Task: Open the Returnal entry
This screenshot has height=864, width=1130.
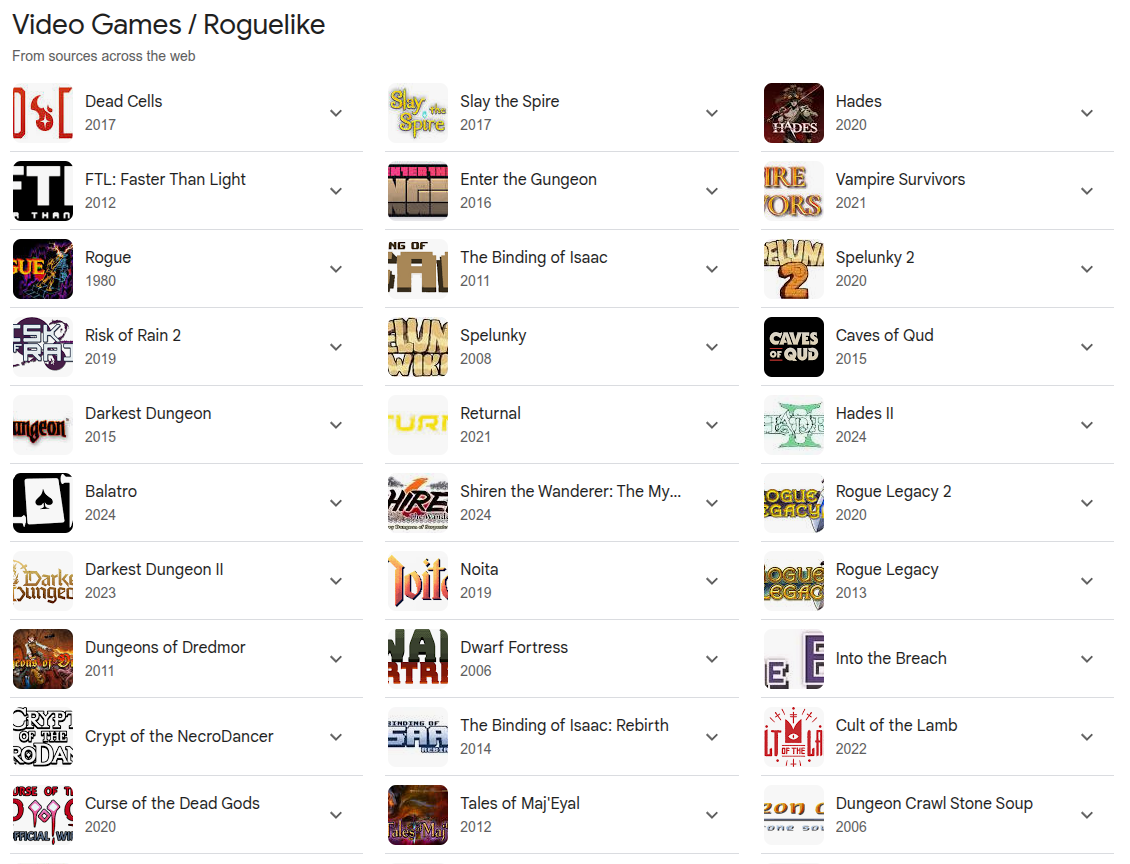Action: [x=562, y=425]
